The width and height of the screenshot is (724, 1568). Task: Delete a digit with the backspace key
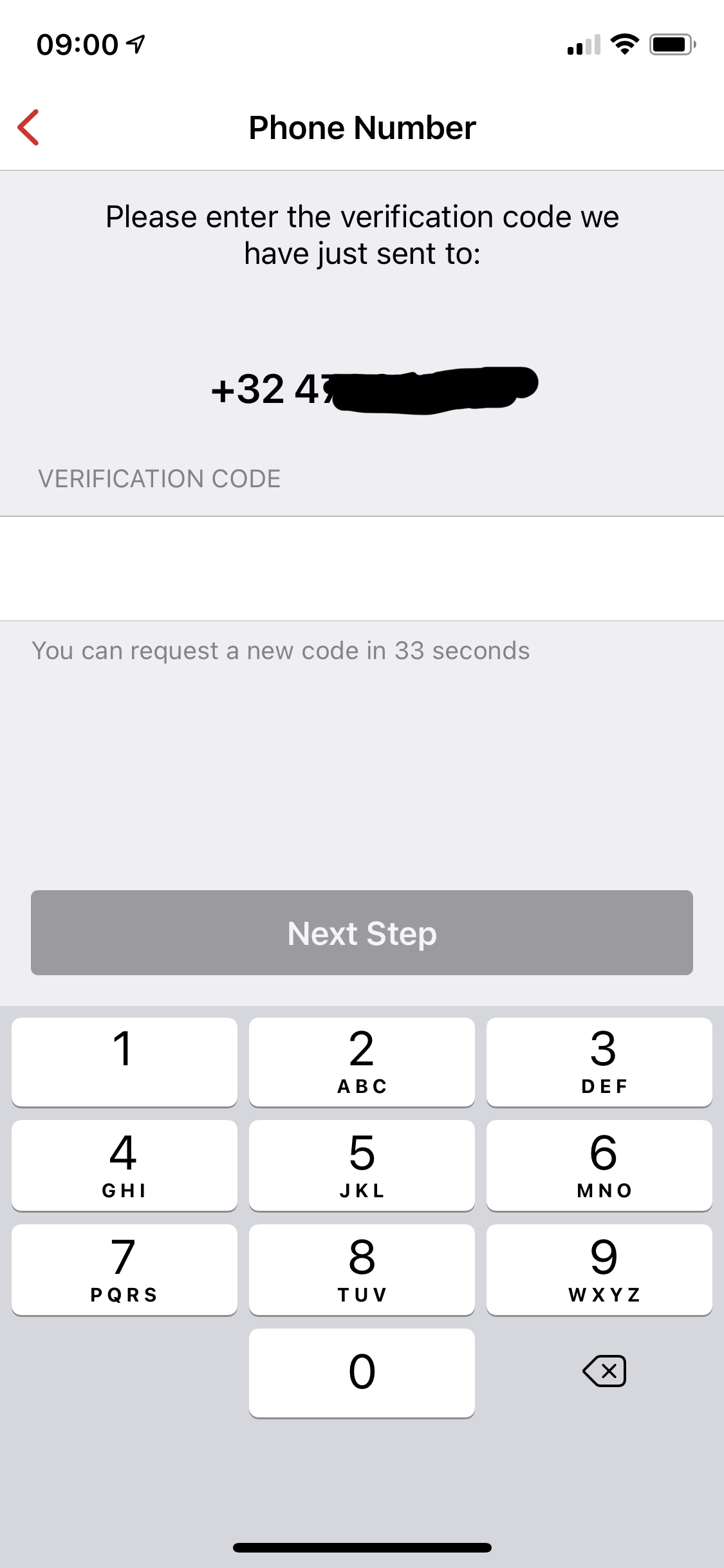(604, 1371)
